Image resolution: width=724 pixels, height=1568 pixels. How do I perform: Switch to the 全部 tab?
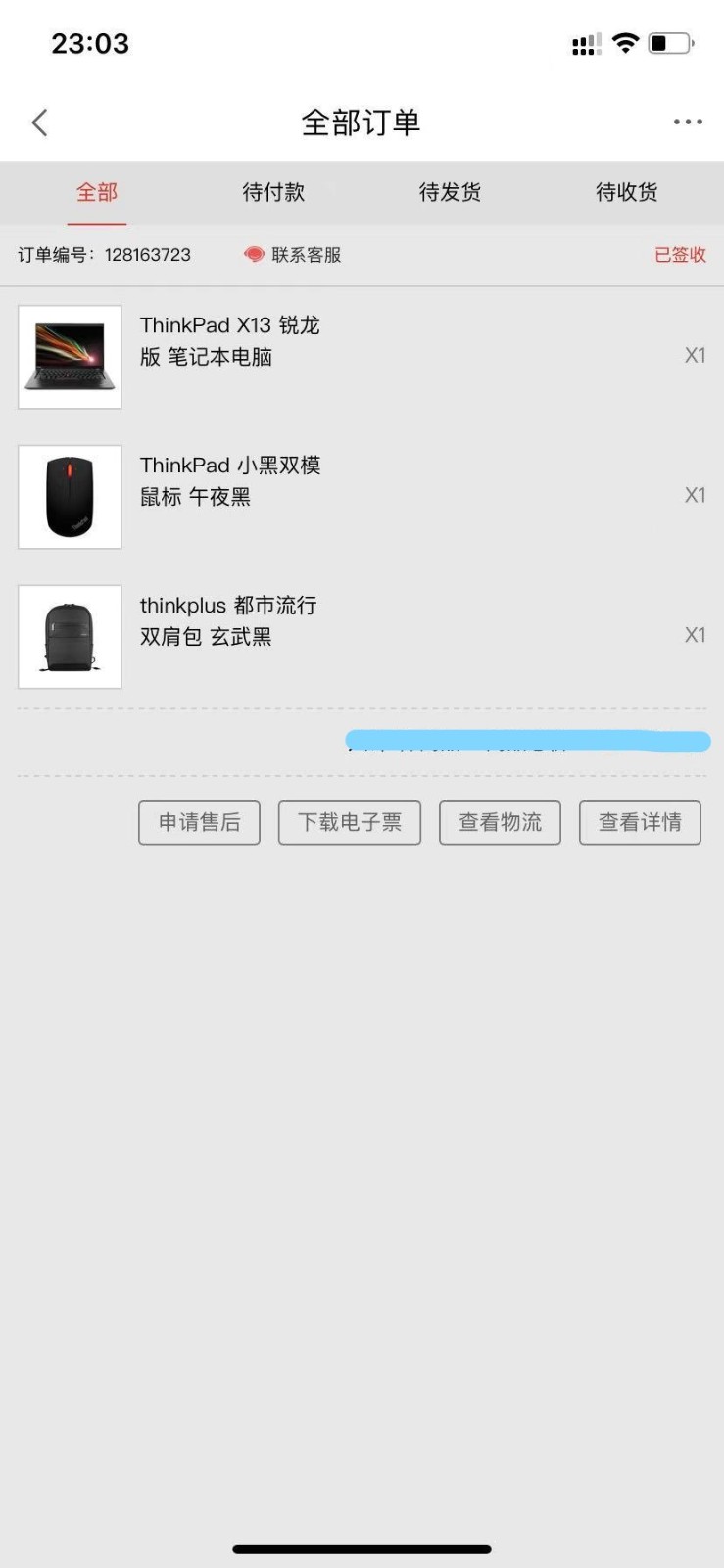(97, 192)
